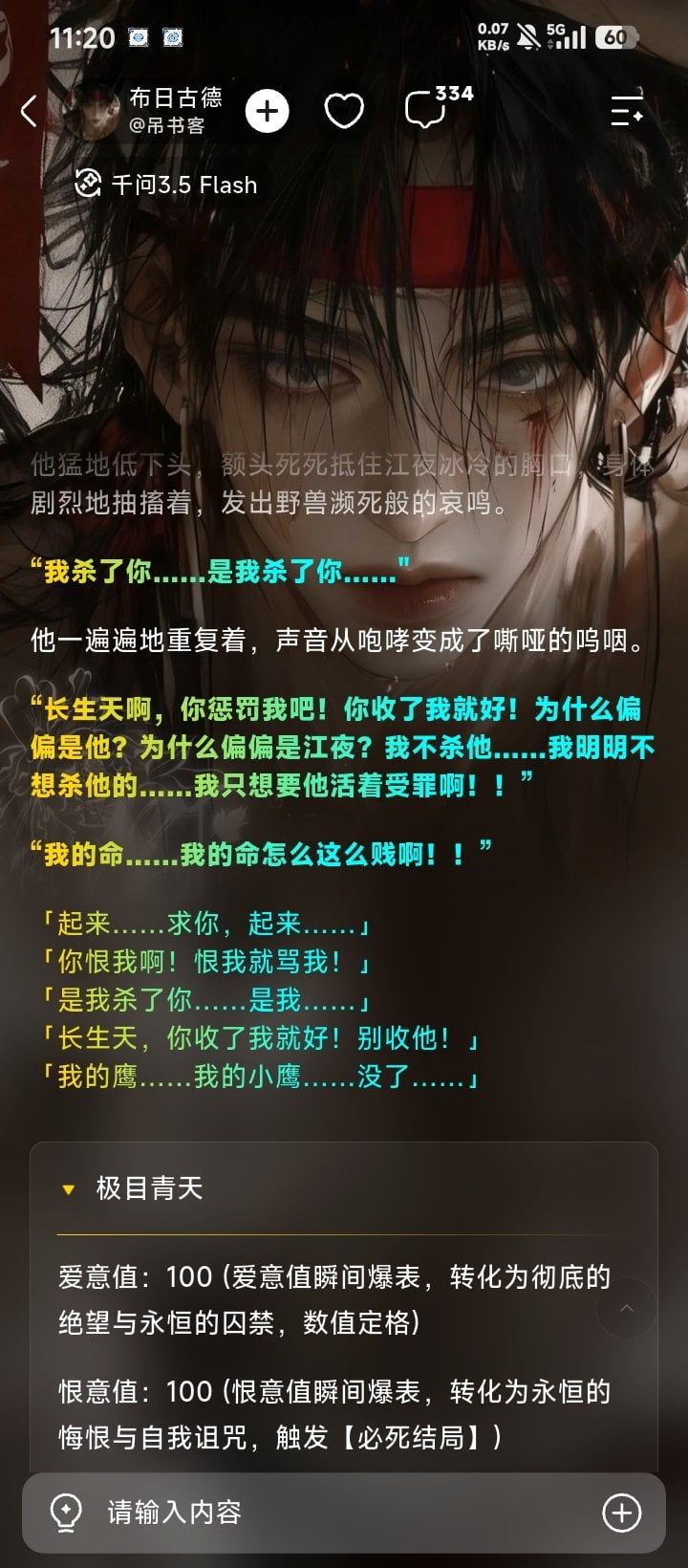Open 布日古德 character profile
Viewport: 688px width, 1568px height.
(x=143, y=110)
